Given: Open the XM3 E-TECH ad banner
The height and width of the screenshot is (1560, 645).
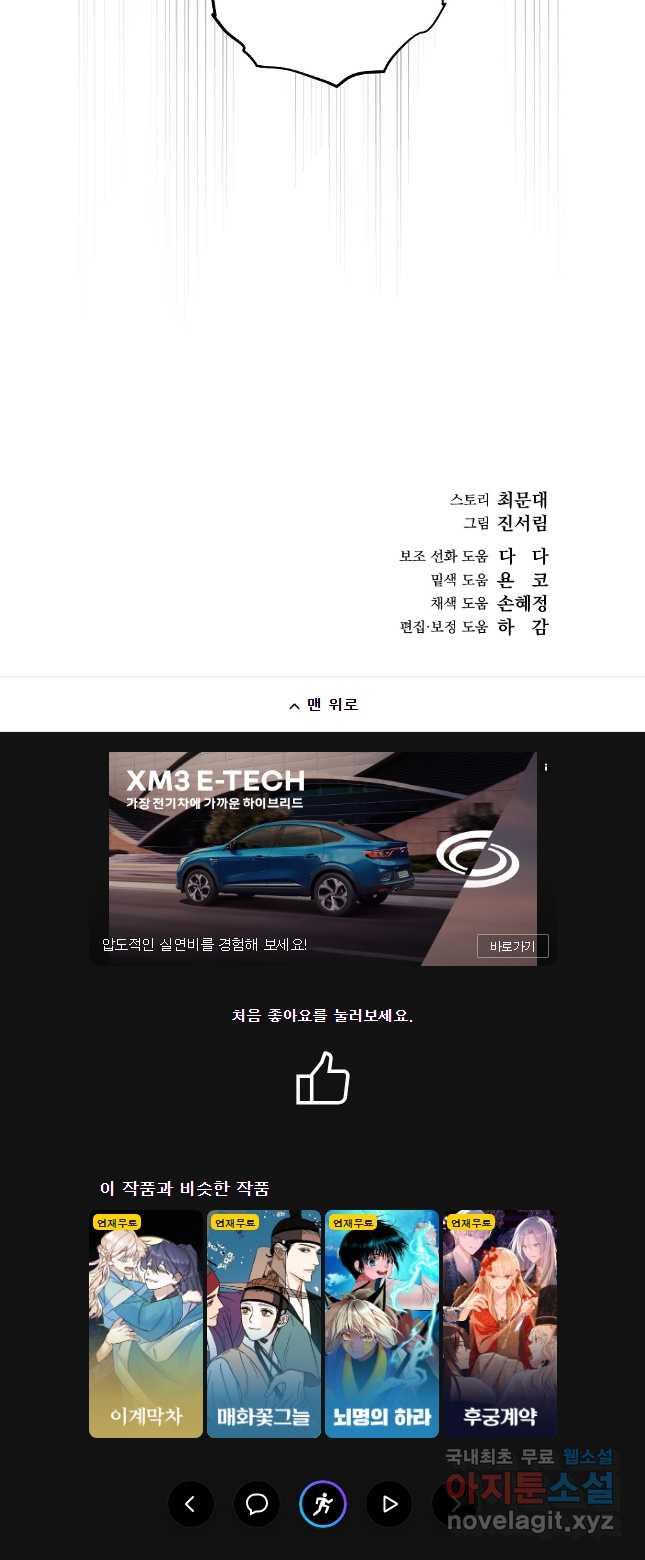Looking at the screenshot, I should [x=300, y=850].
